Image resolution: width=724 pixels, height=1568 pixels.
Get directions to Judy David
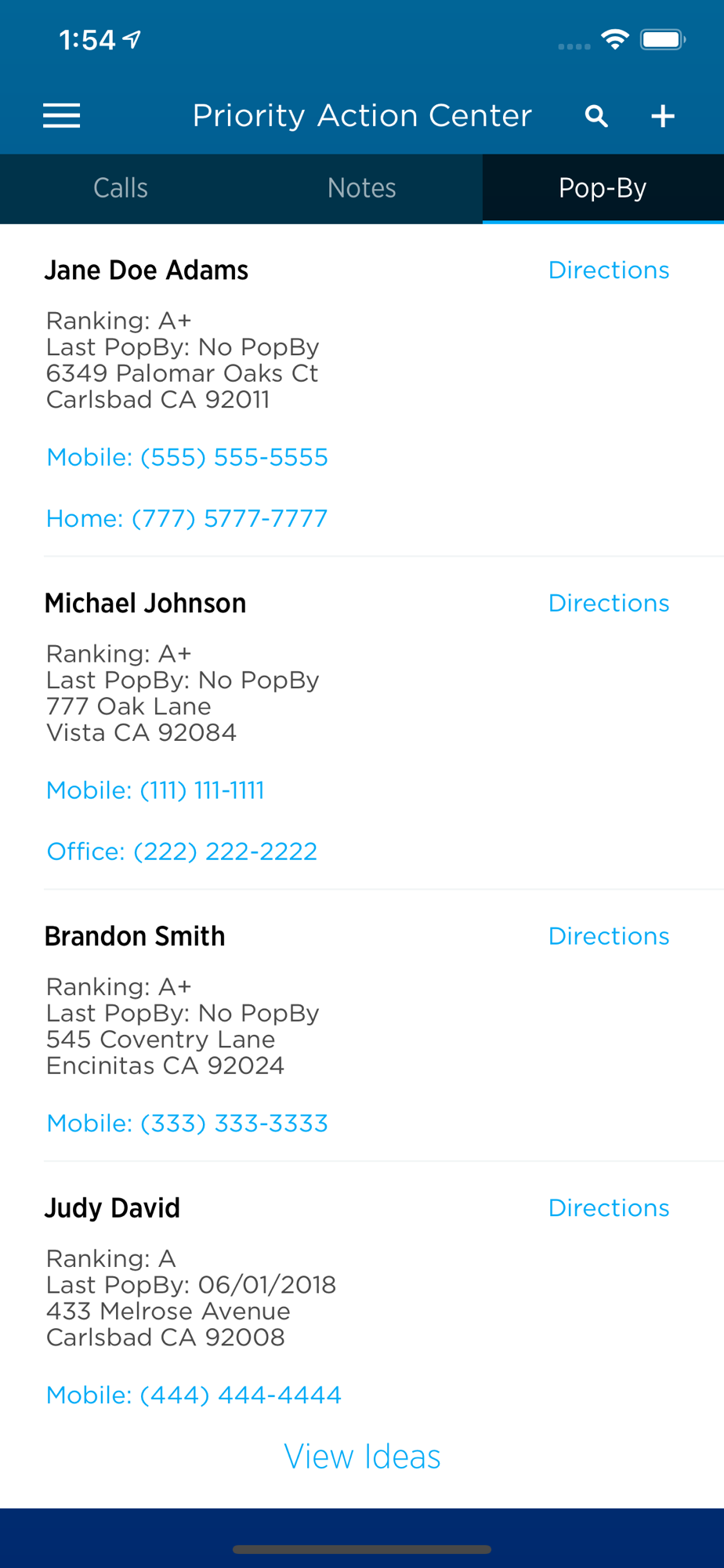(609, 1208)
